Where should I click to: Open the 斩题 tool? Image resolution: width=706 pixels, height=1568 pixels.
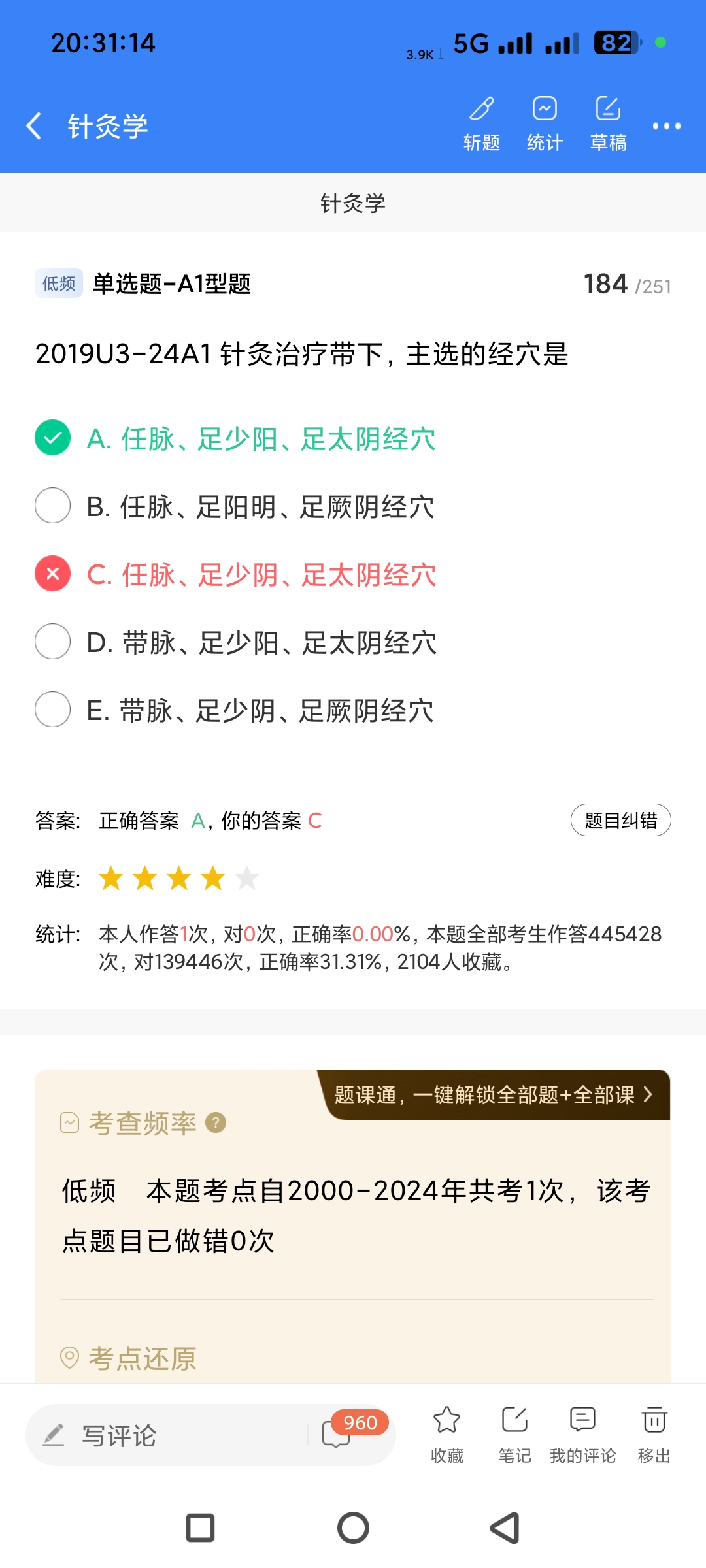[482, 123]
